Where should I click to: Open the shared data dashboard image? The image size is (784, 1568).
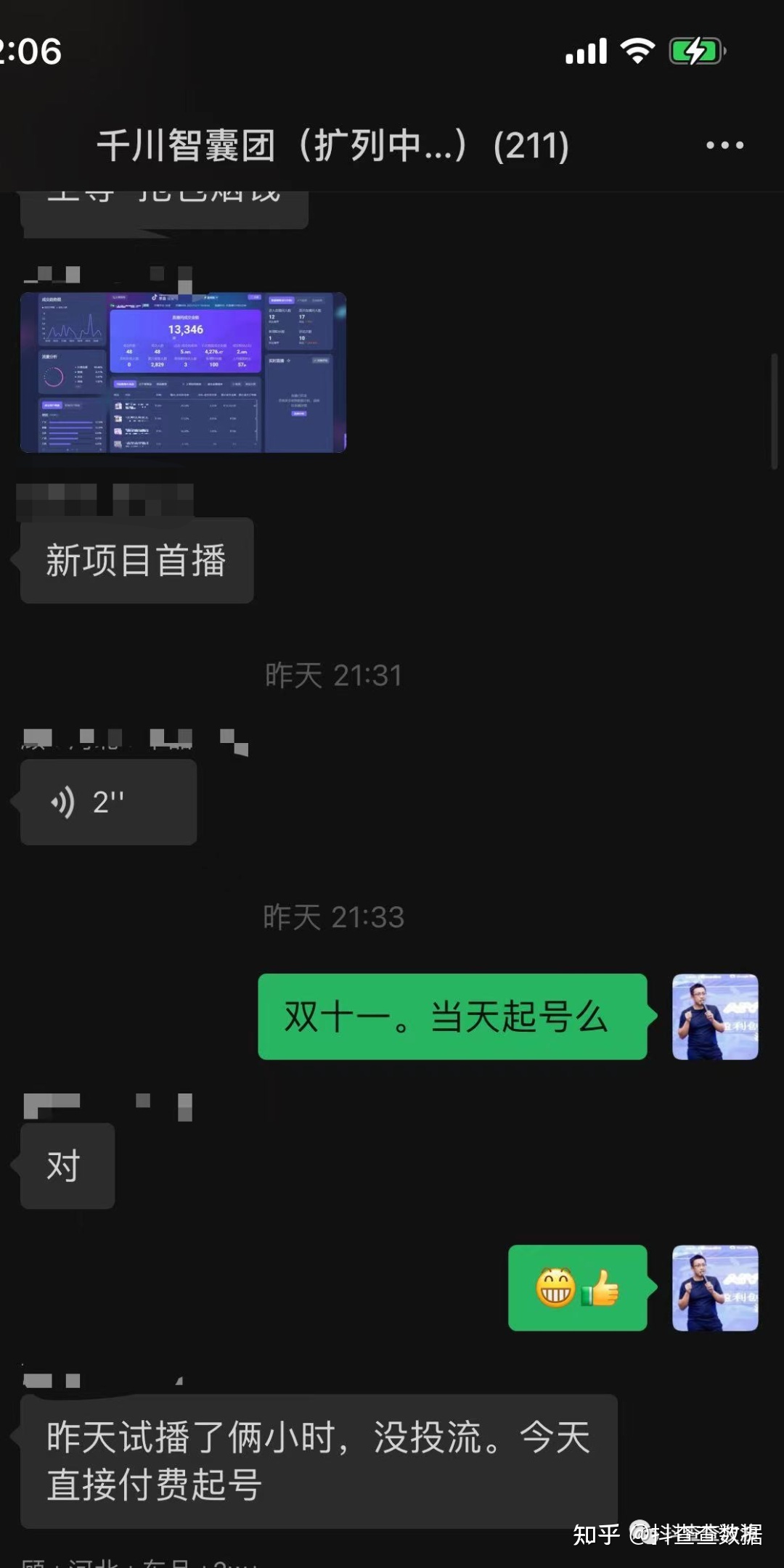(183, 372)
